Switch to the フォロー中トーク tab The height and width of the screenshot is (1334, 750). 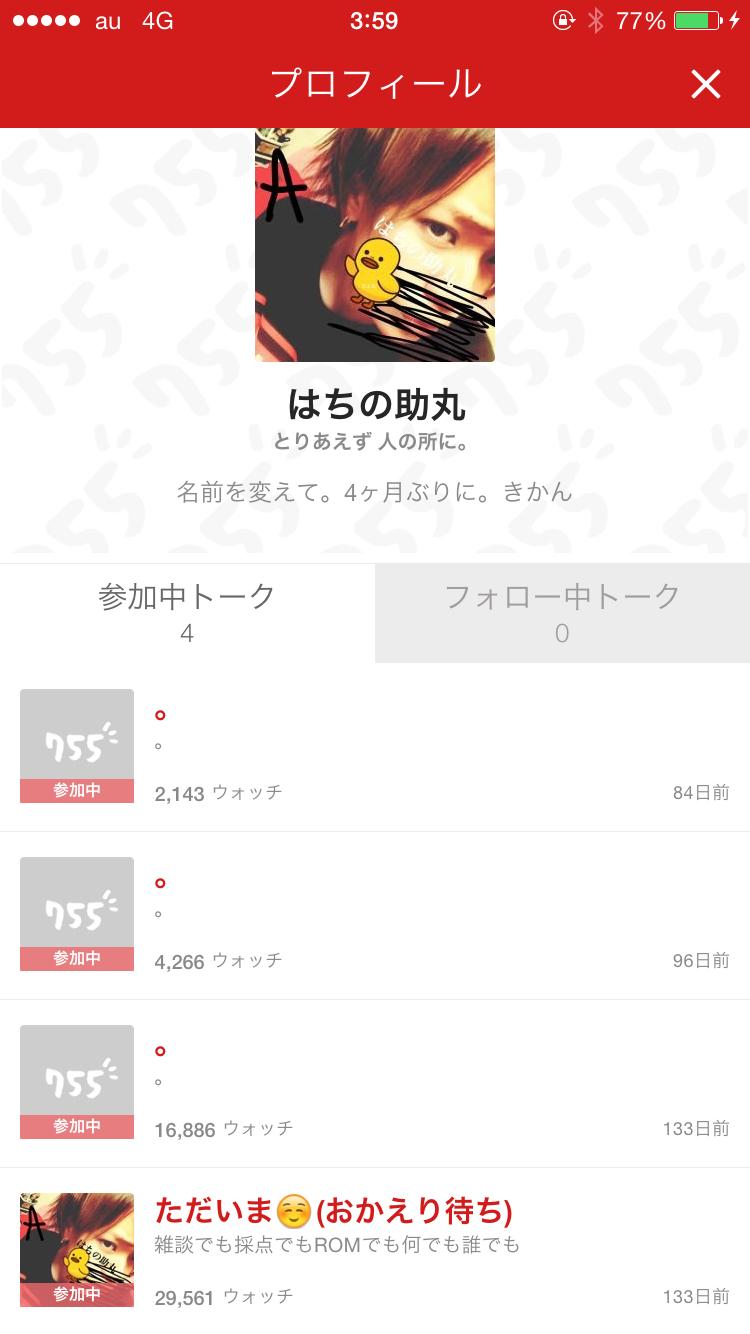(562, 612)
